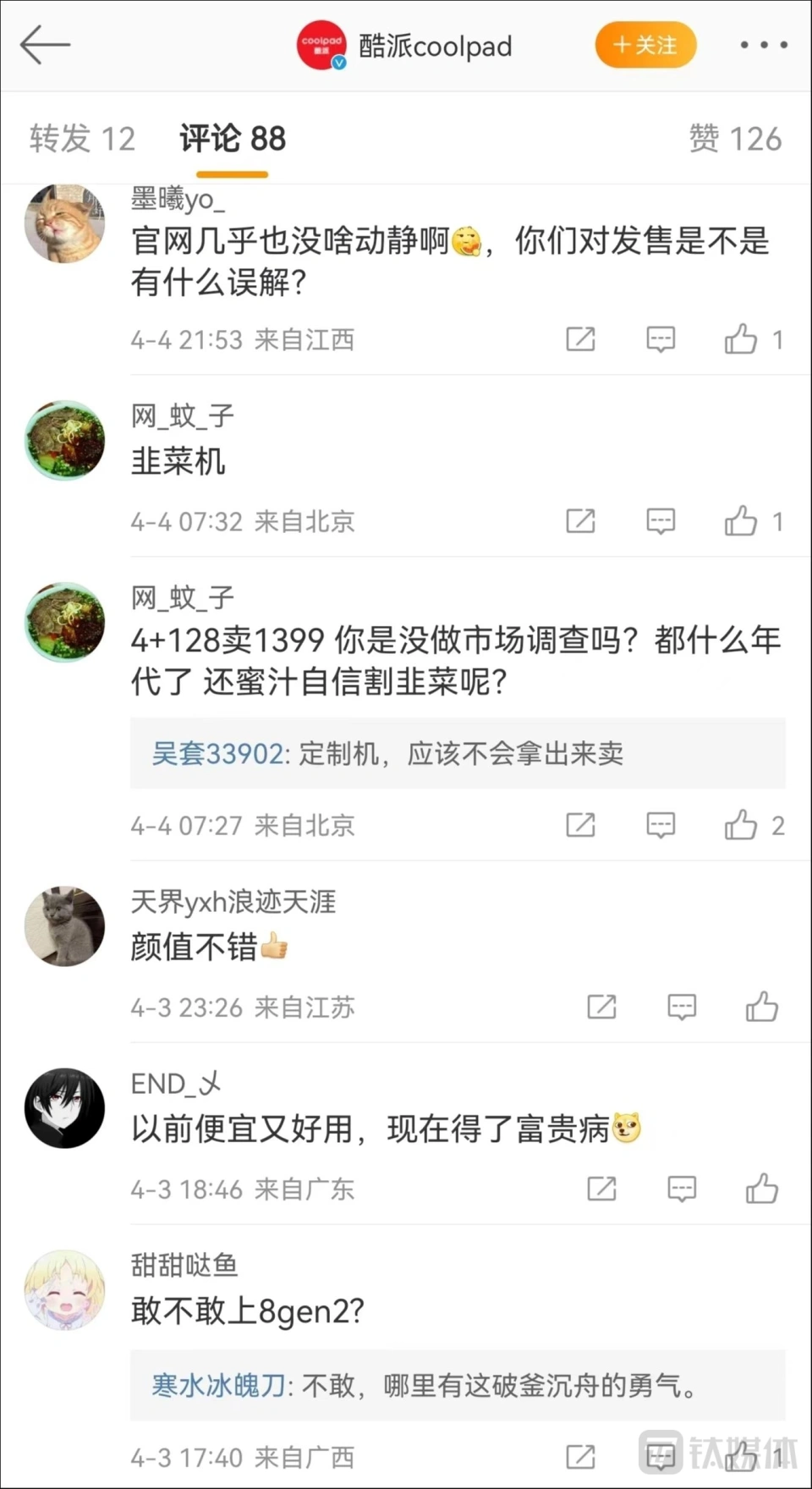Reply to 天界yxh浪迹天涯's comment
812x1489 pixels.
(x=682, y=1007)
